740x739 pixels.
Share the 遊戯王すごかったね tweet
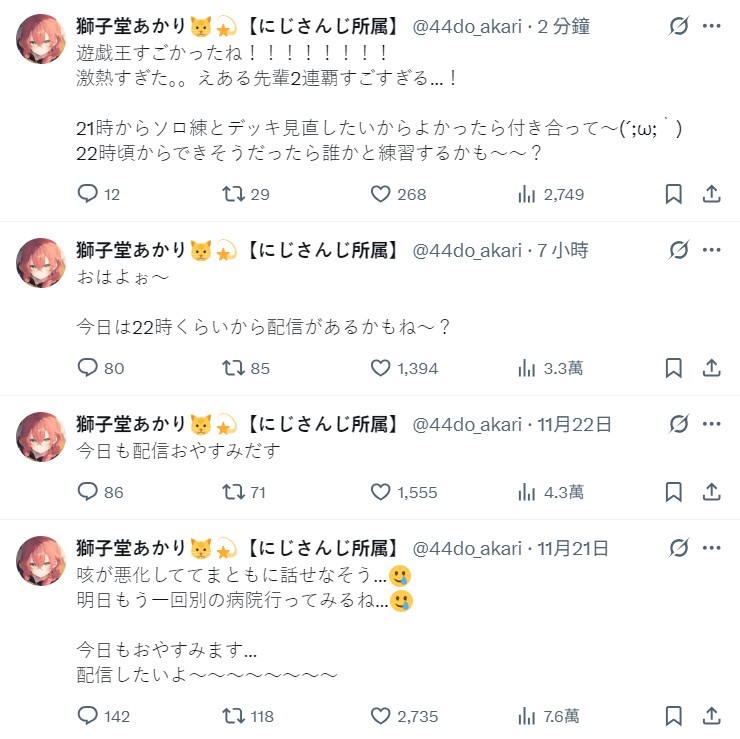click(712, 194)
